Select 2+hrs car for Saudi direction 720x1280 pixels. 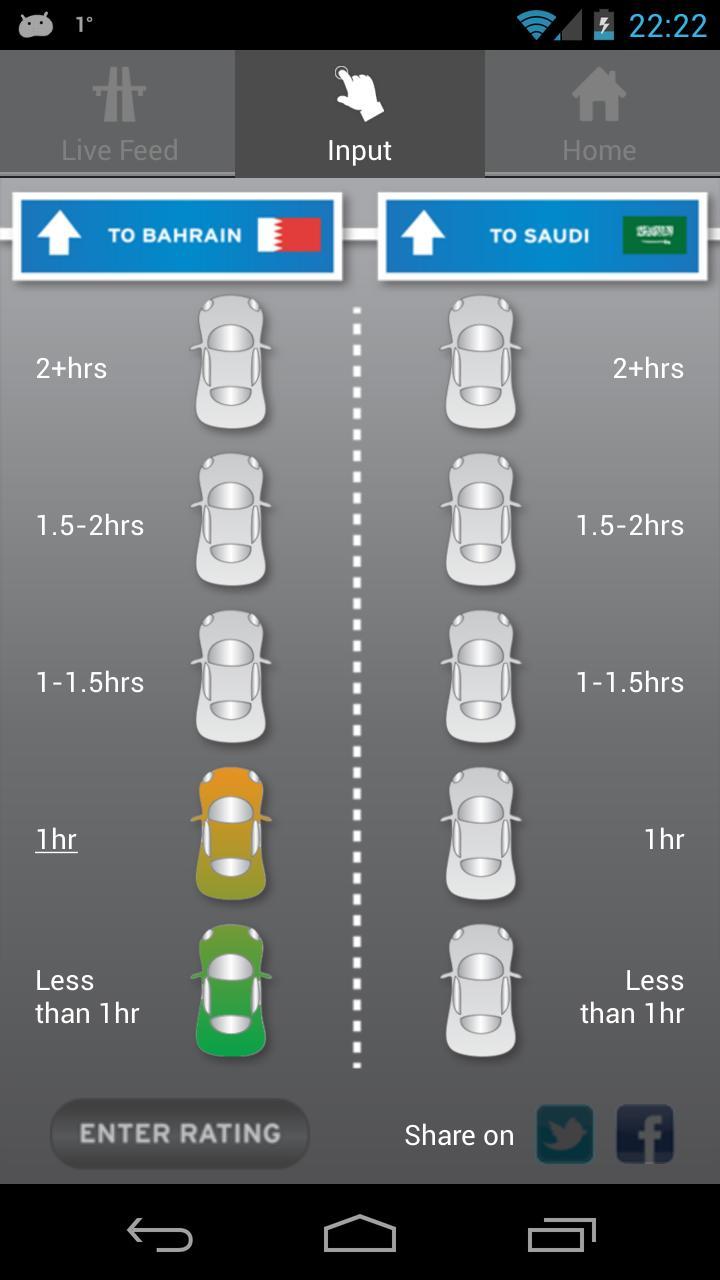click(x=481, y=363)
